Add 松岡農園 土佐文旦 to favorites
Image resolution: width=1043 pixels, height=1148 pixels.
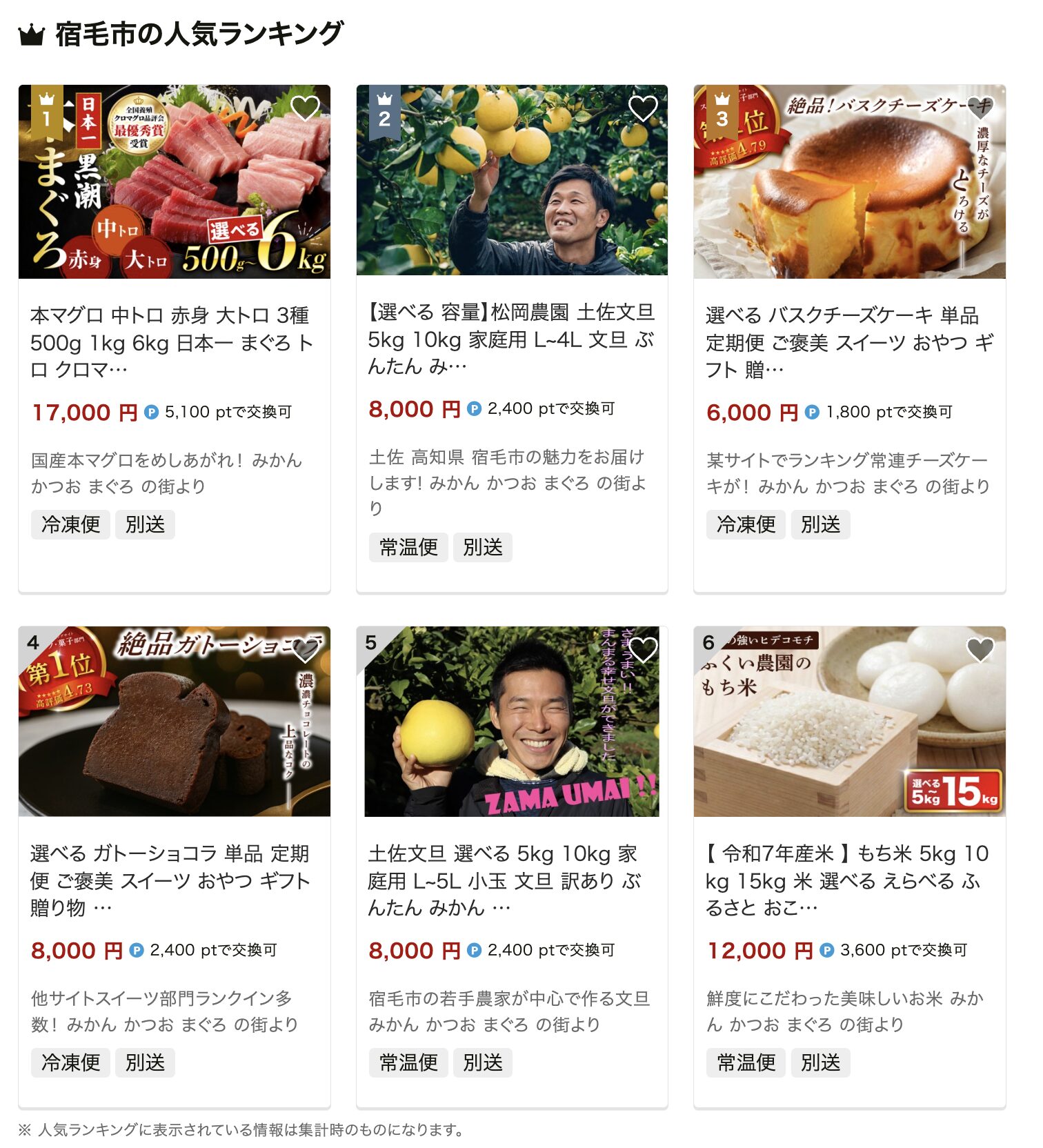(x=643, y=108)
